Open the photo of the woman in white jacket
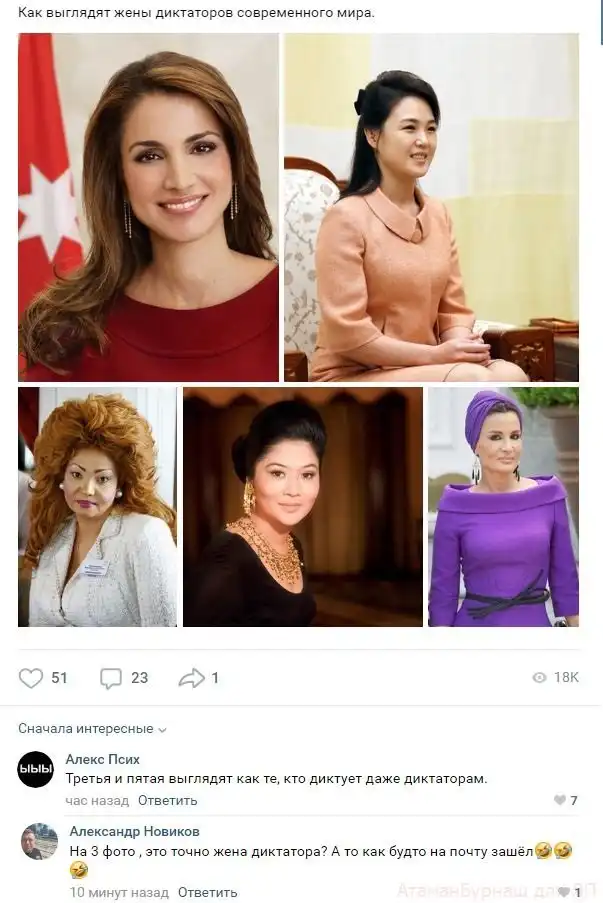 [97, 506]
